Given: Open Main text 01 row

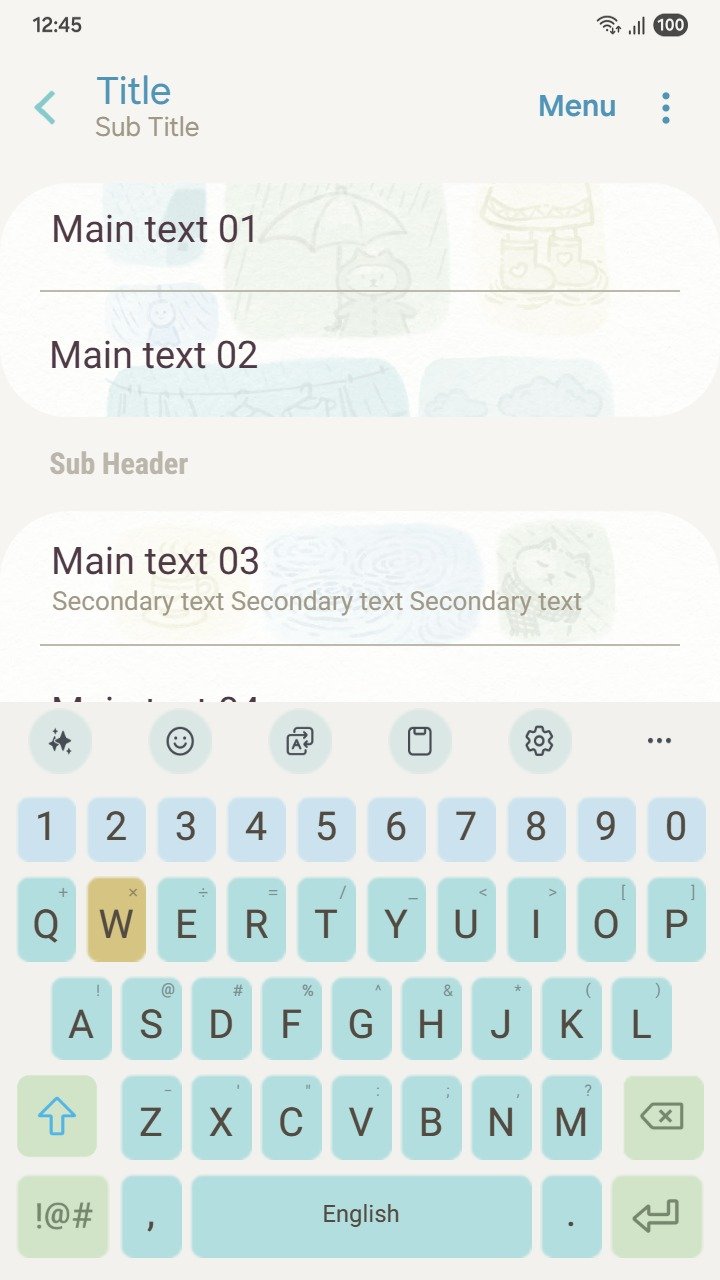Looking at the screenshot, I should coord(360,230).
